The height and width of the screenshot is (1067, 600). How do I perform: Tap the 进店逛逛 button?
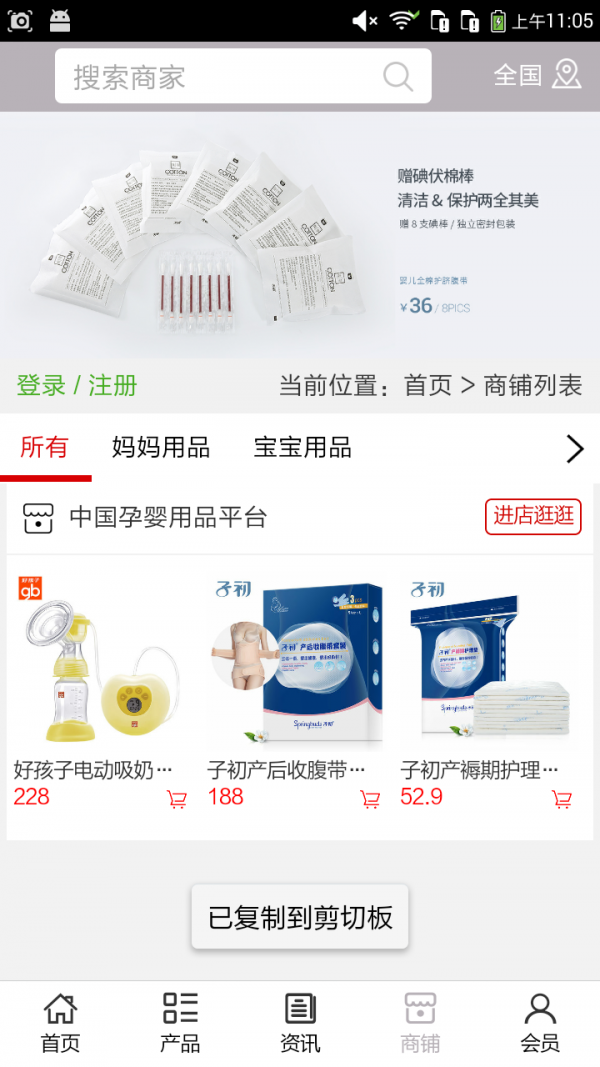coord(533,516)
